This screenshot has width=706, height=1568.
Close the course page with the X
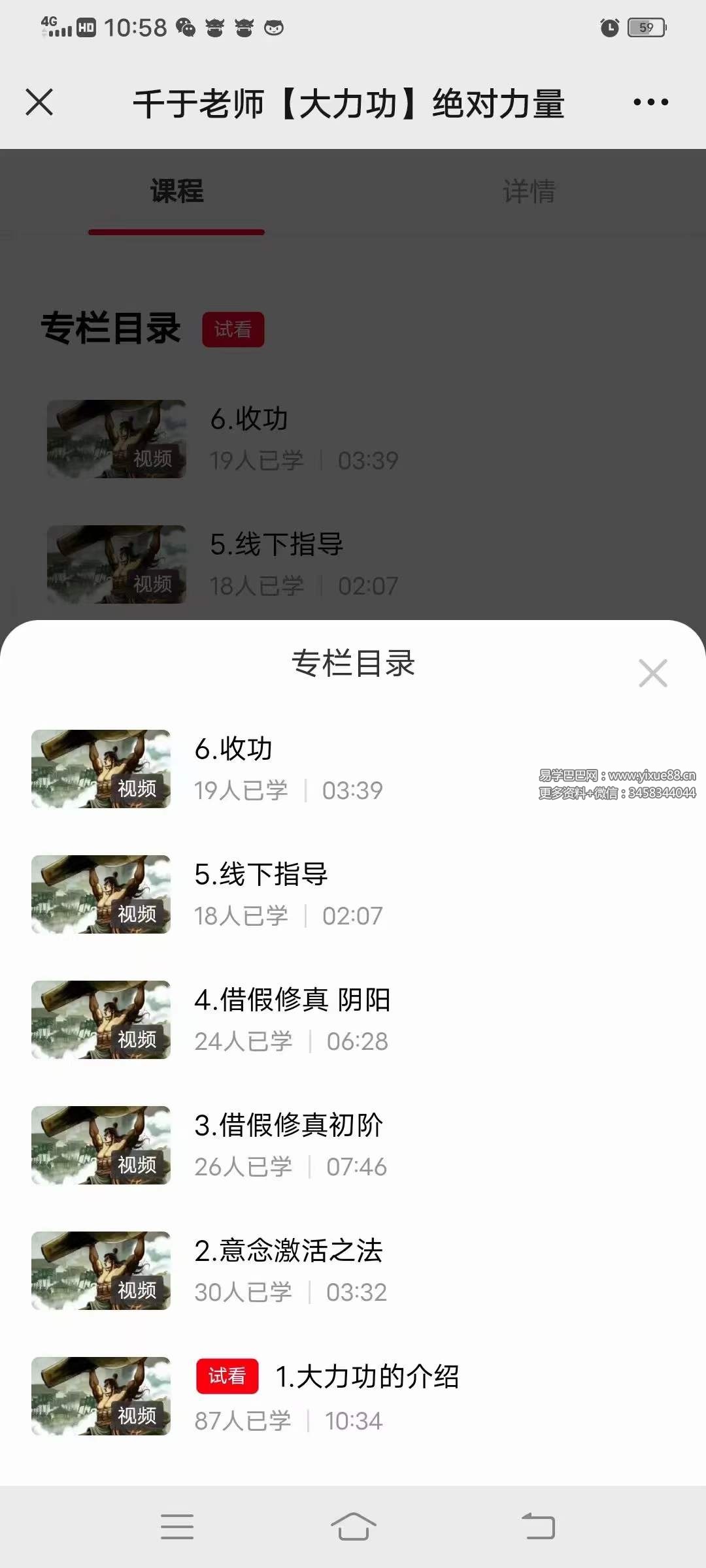(x=39, y=102)
